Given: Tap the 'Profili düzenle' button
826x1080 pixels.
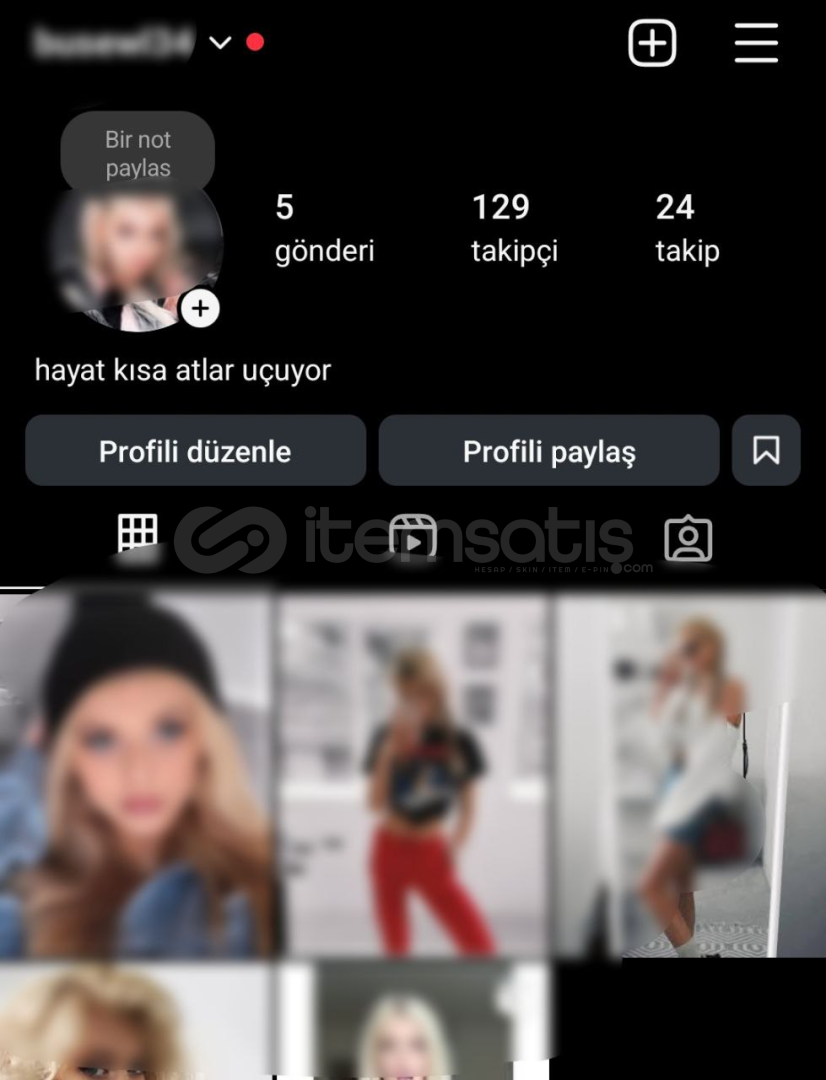Looking at the screenshot, I should click(x=195, y=451).
